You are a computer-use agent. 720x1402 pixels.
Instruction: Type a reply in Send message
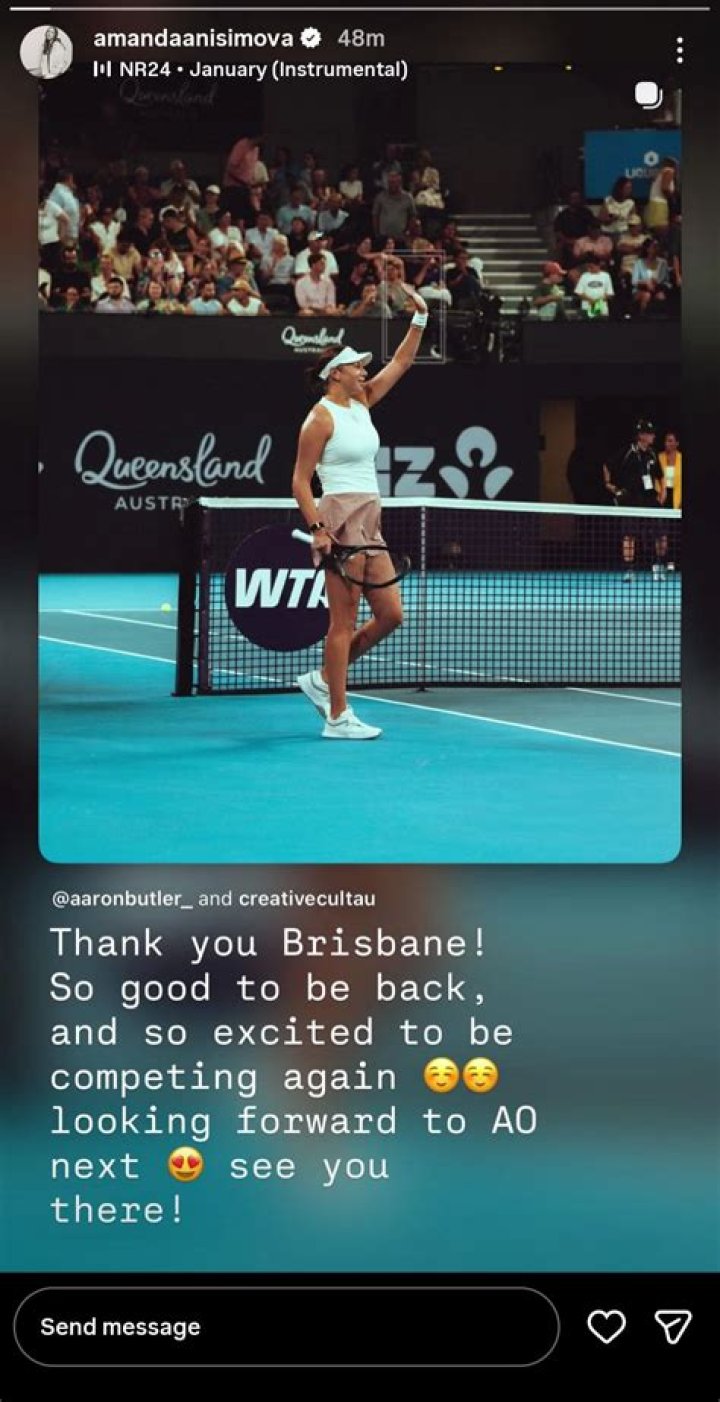pos(285,1327)
